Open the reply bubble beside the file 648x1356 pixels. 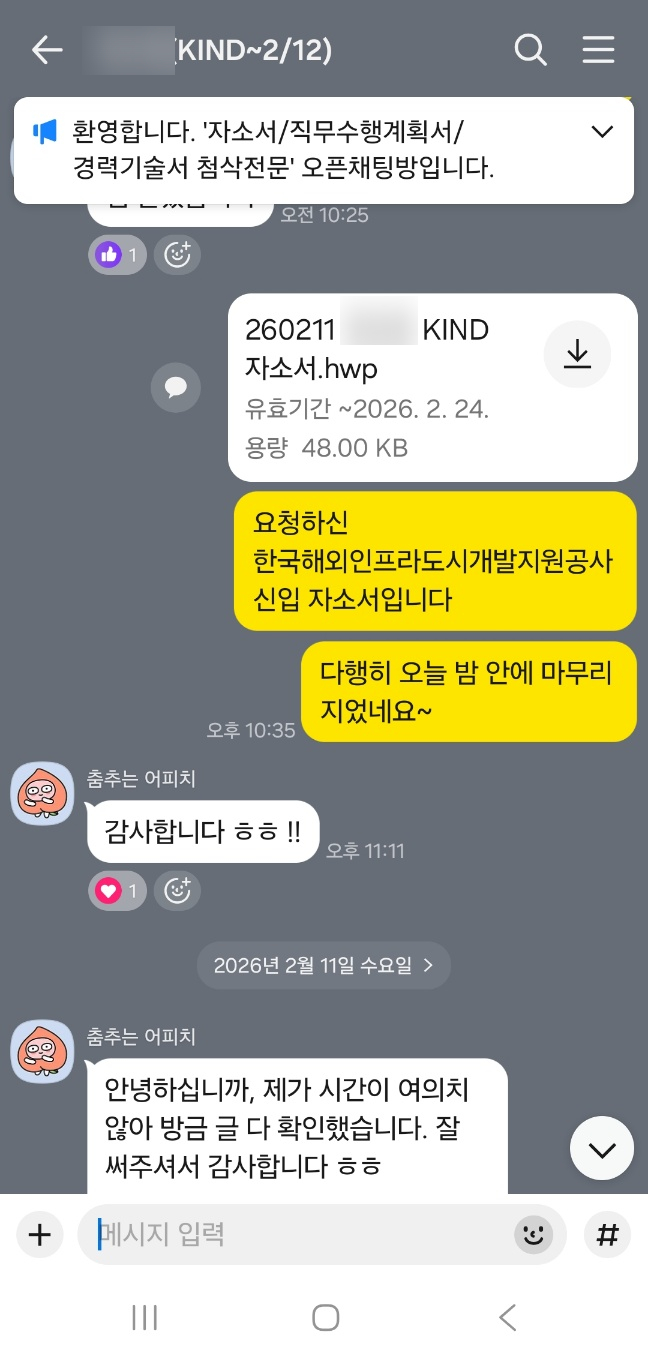pyautogui.click(x=176, y=387)
